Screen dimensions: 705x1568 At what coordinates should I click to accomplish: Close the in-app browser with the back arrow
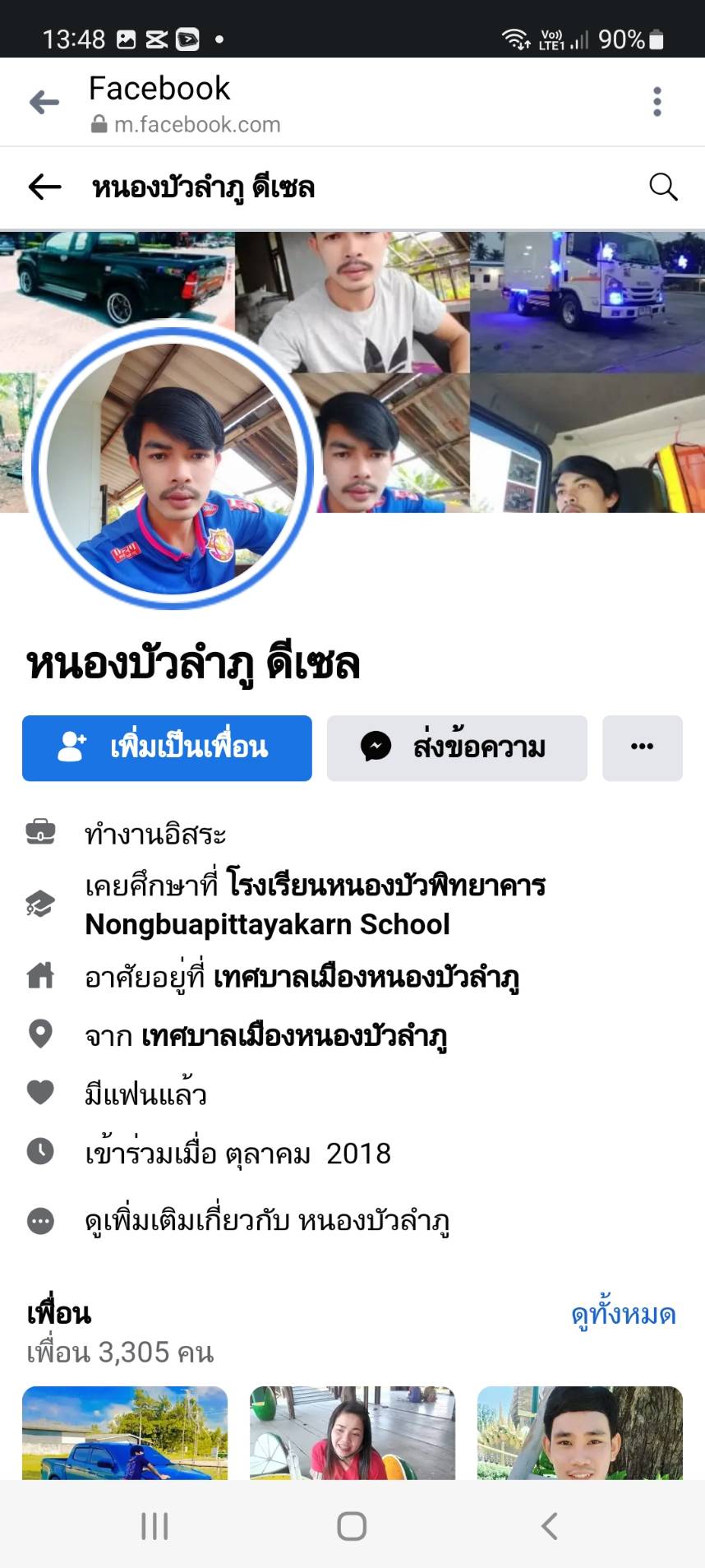44,102
